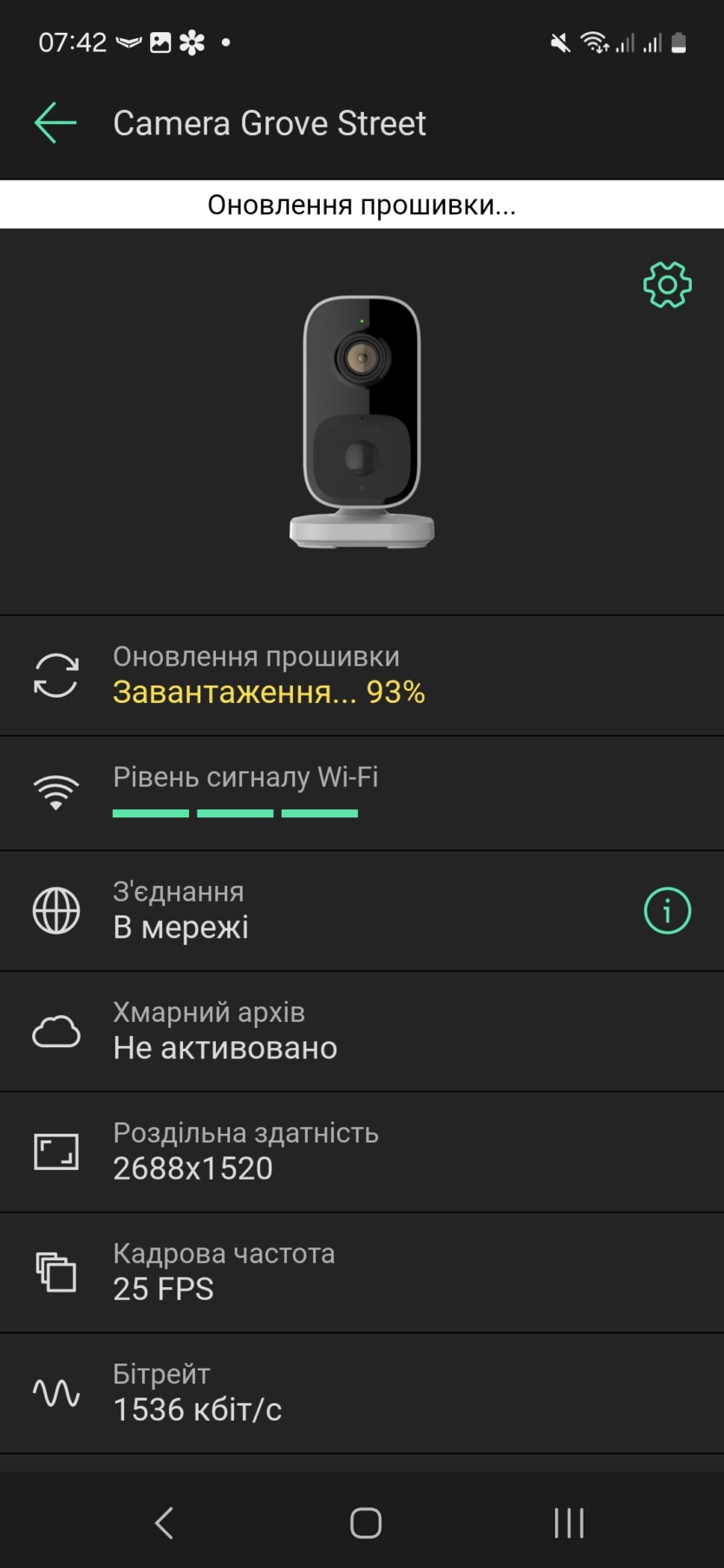Open recent apps from navigation bar
Screen dimensions: 724x1568
pyautogui.click(x=569, y=1522)
